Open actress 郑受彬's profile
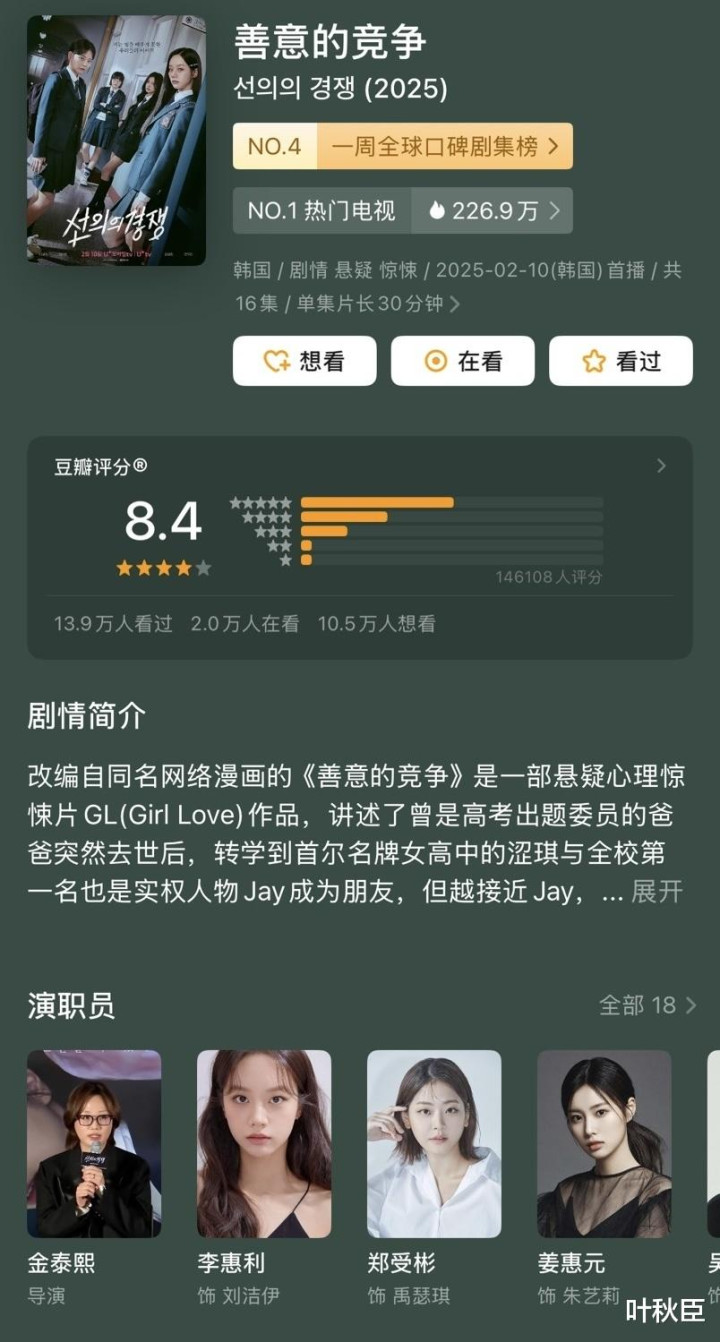 click(x=434, y=1178)
